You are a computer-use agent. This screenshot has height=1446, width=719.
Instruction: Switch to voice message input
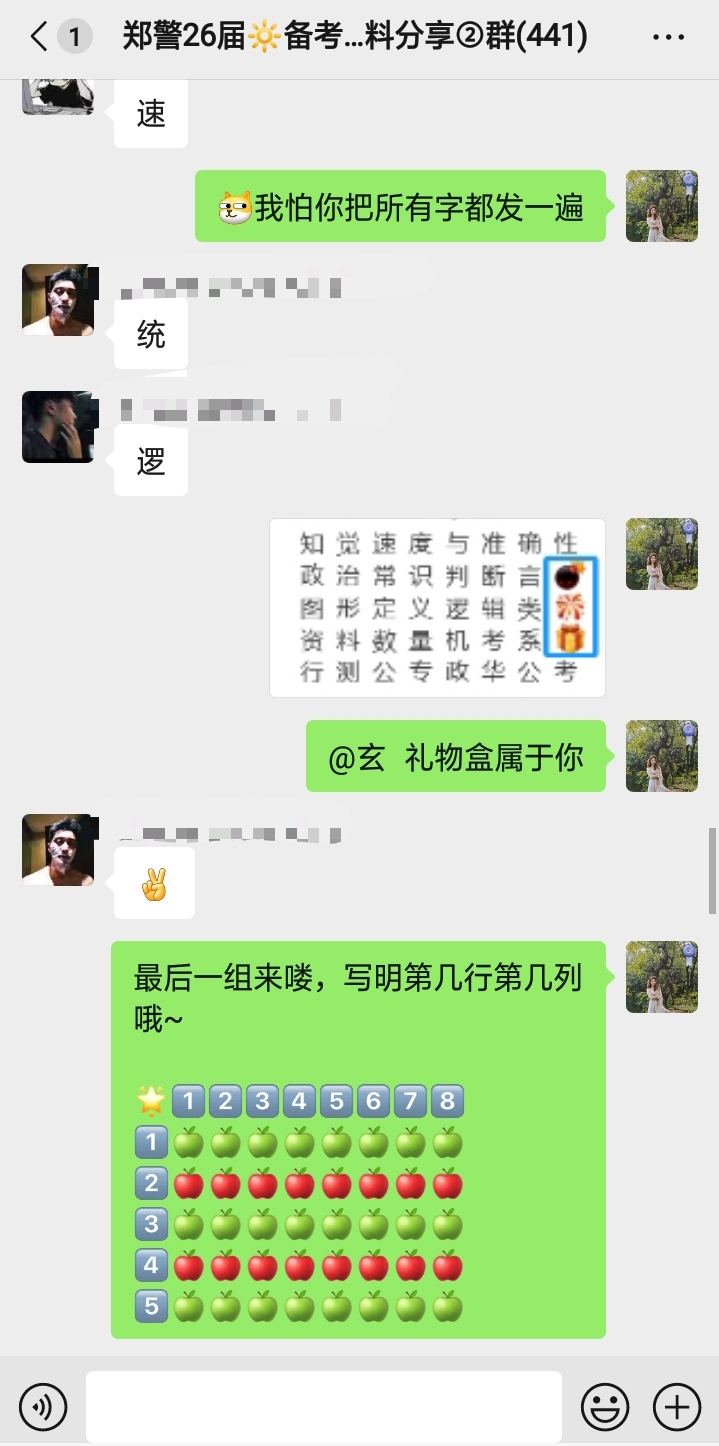tap(43, 1407)
